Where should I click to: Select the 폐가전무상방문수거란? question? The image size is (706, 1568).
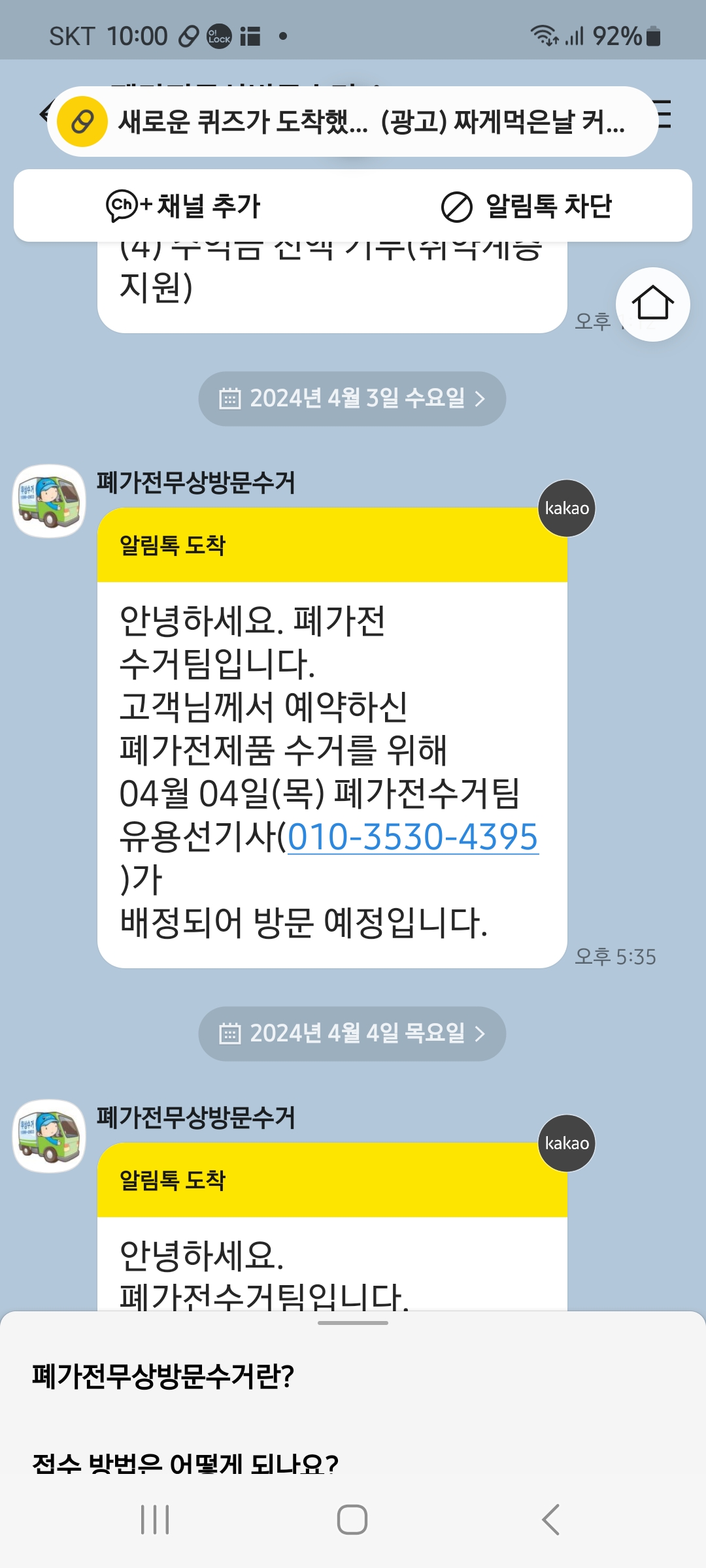point(163,1377)
